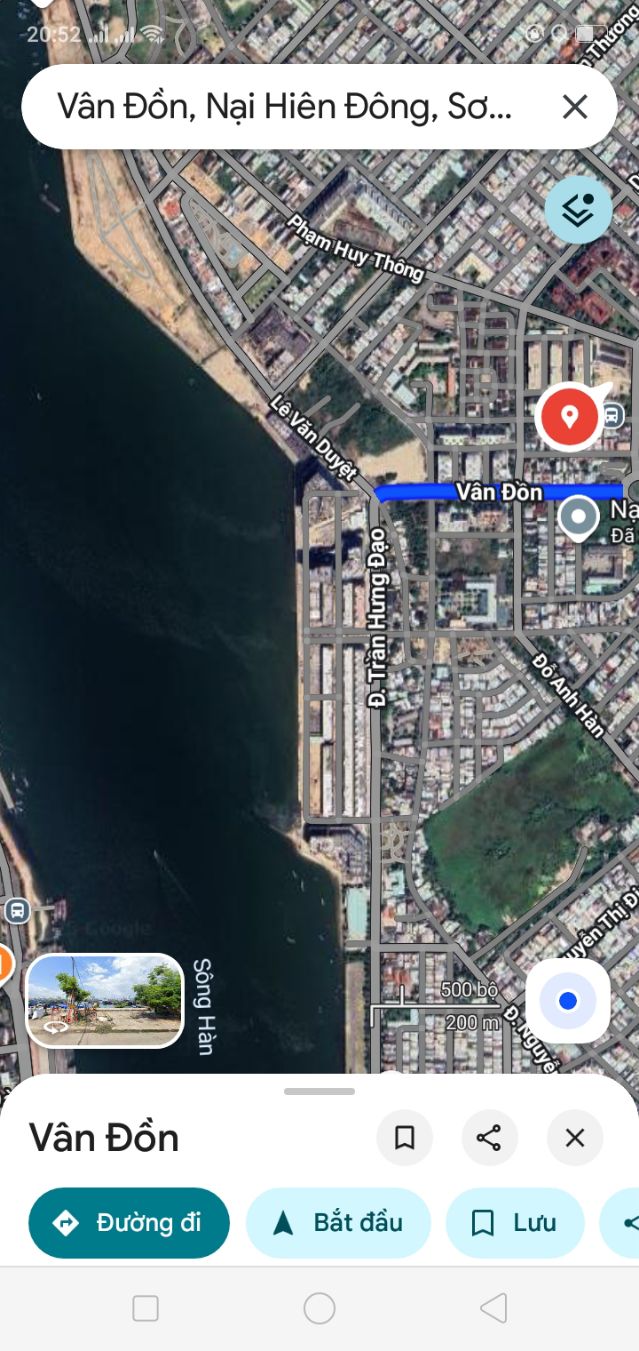
Task: Select the Lưu chip to save place
Action: [x=514, y=1222]
